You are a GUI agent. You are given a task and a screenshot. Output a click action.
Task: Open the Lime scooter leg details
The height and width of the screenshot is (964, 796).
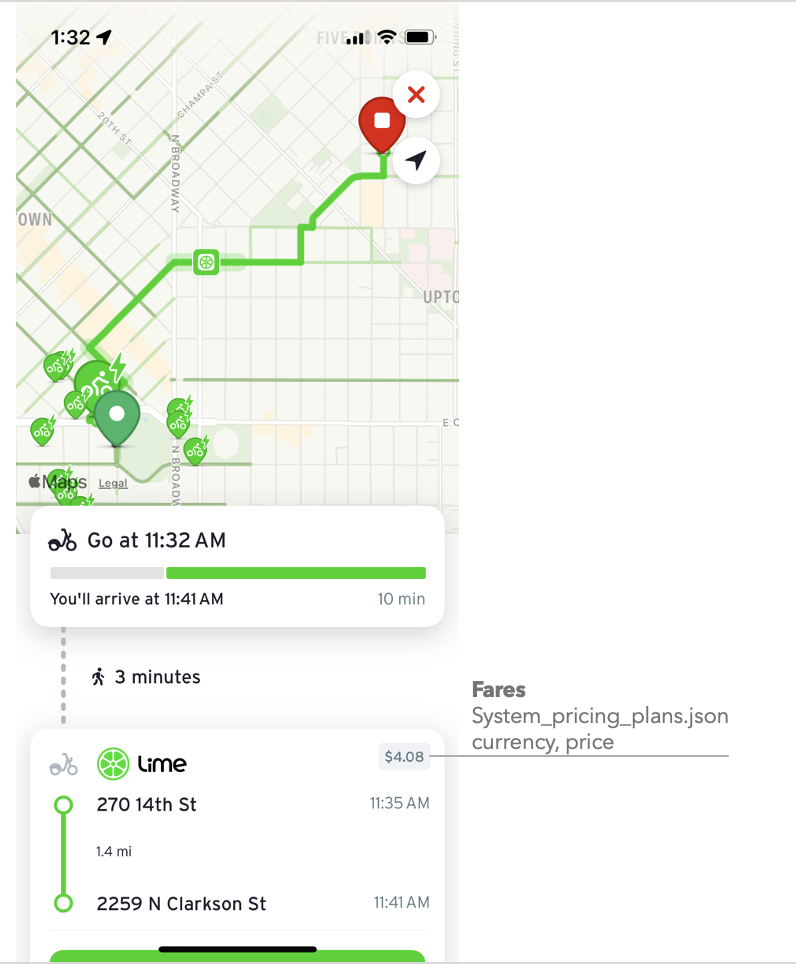(237, 830)
